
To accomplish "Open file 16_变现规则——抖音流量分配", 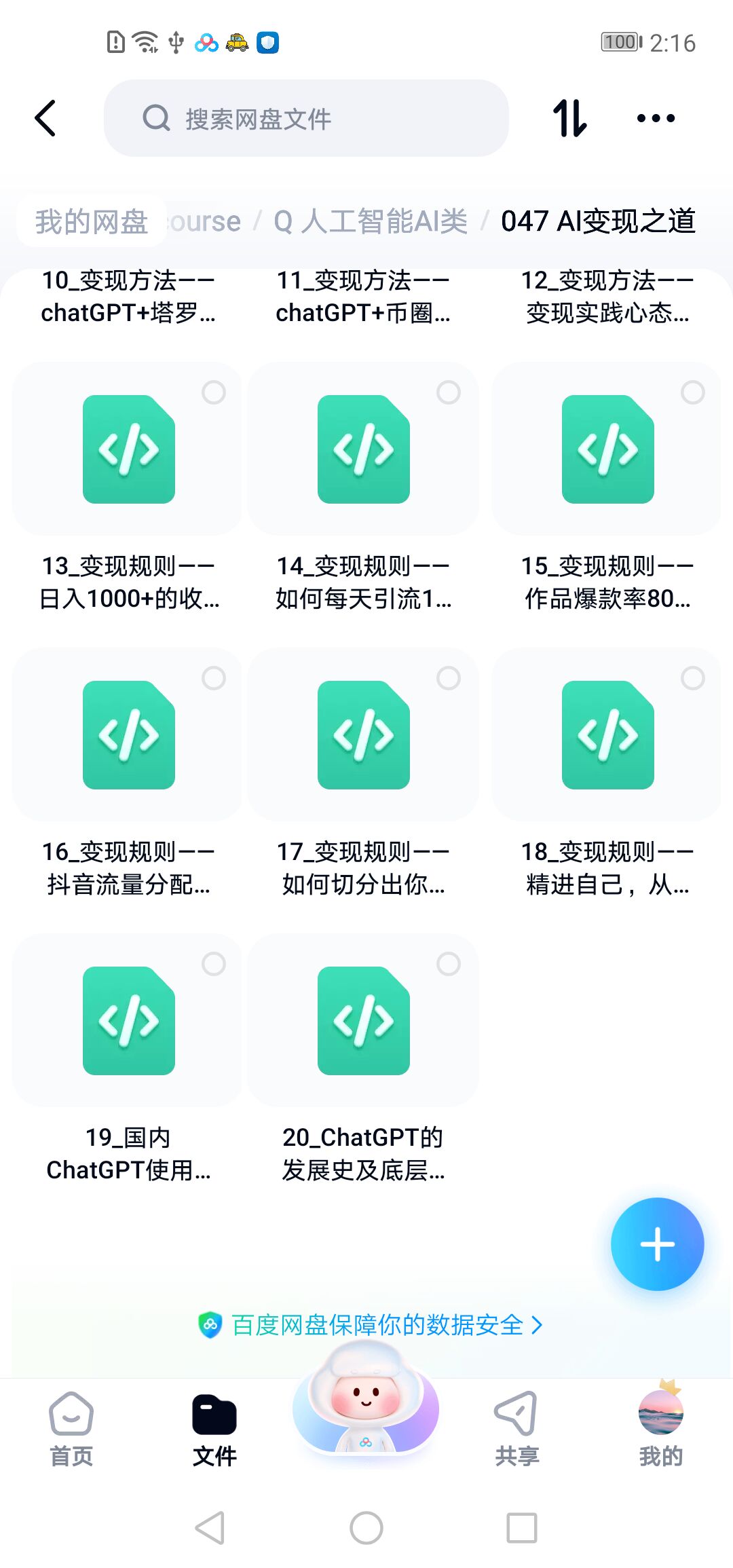I will (x=128, y=735).
